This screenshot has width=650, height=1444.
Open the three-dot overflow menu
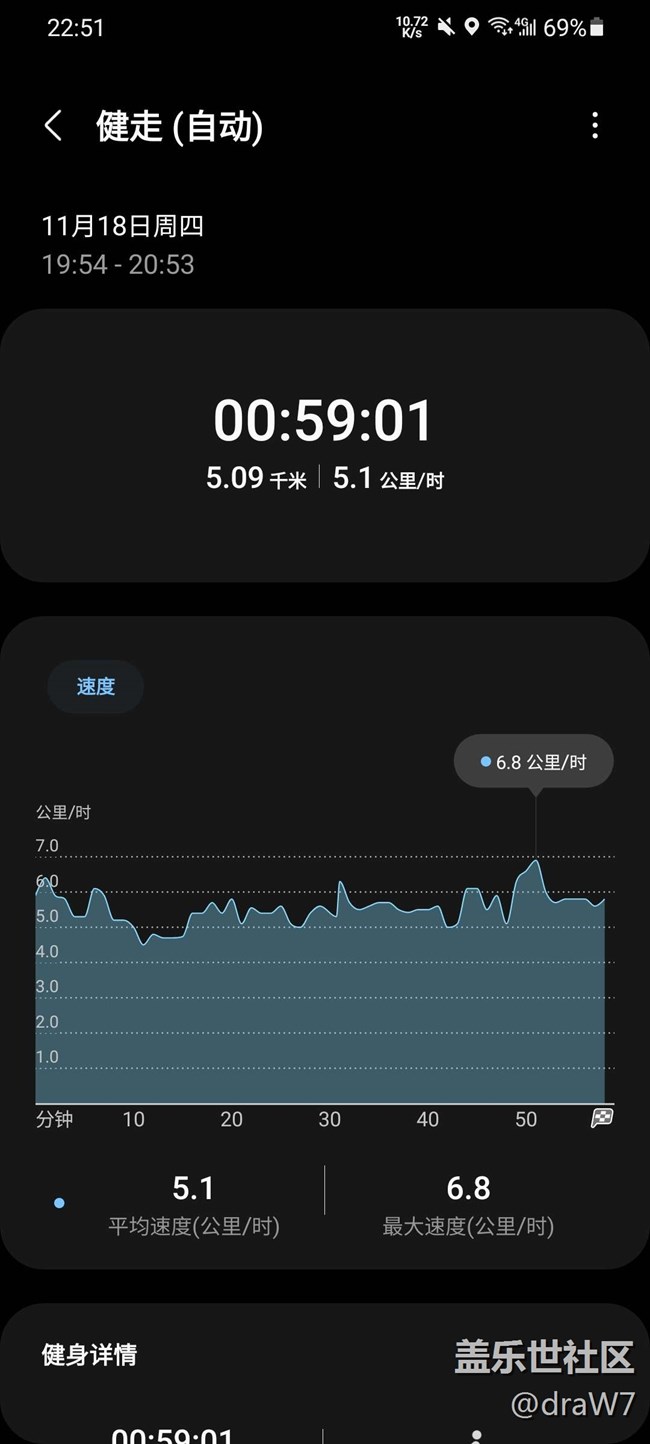click(x=595, y=126)
